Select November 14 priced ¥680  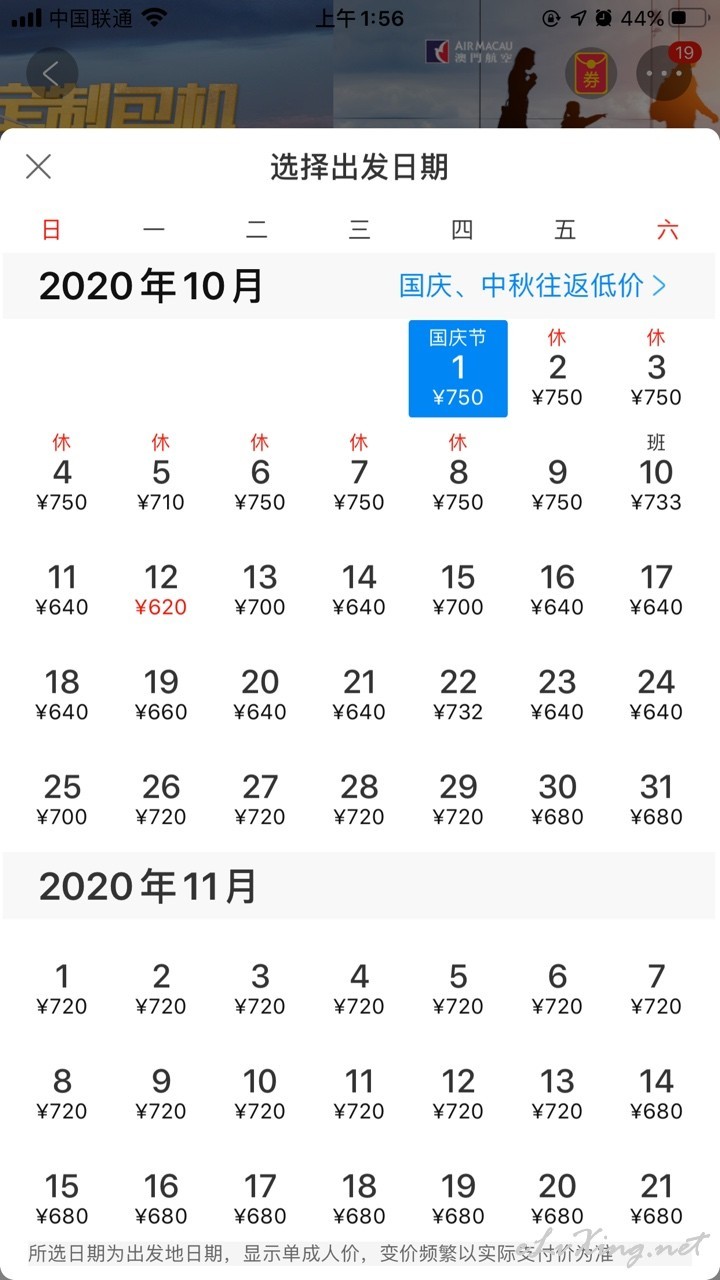click(x=656, y=1094)
